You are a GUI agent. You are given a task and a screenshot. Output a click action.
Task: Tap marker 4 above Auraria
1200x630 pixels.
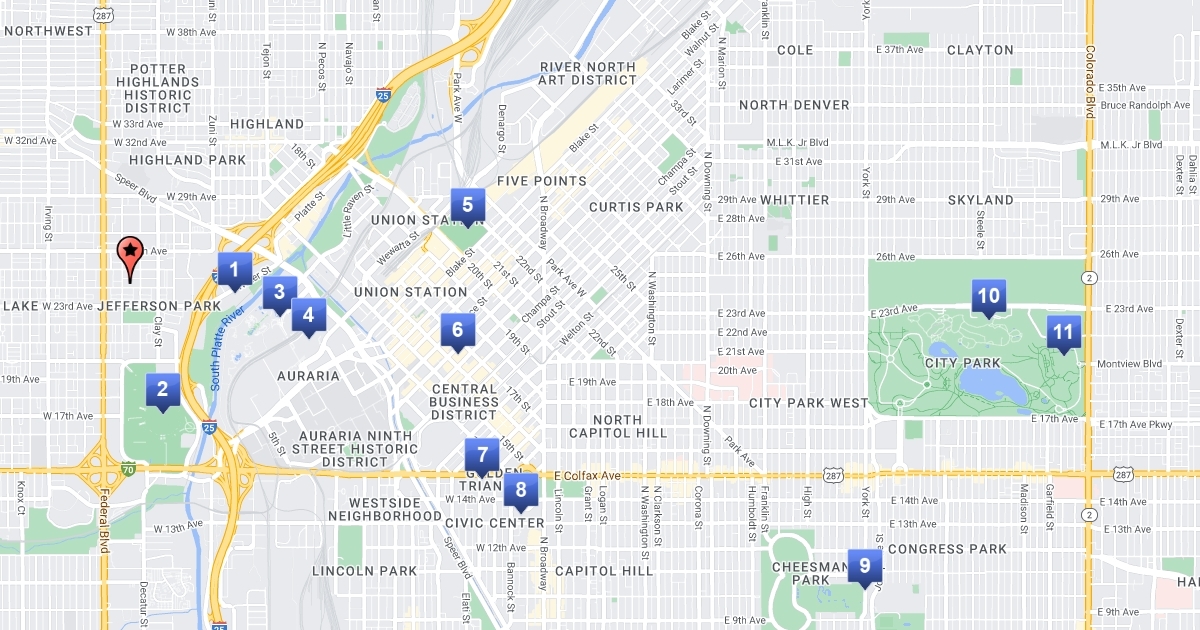point(308,316)
